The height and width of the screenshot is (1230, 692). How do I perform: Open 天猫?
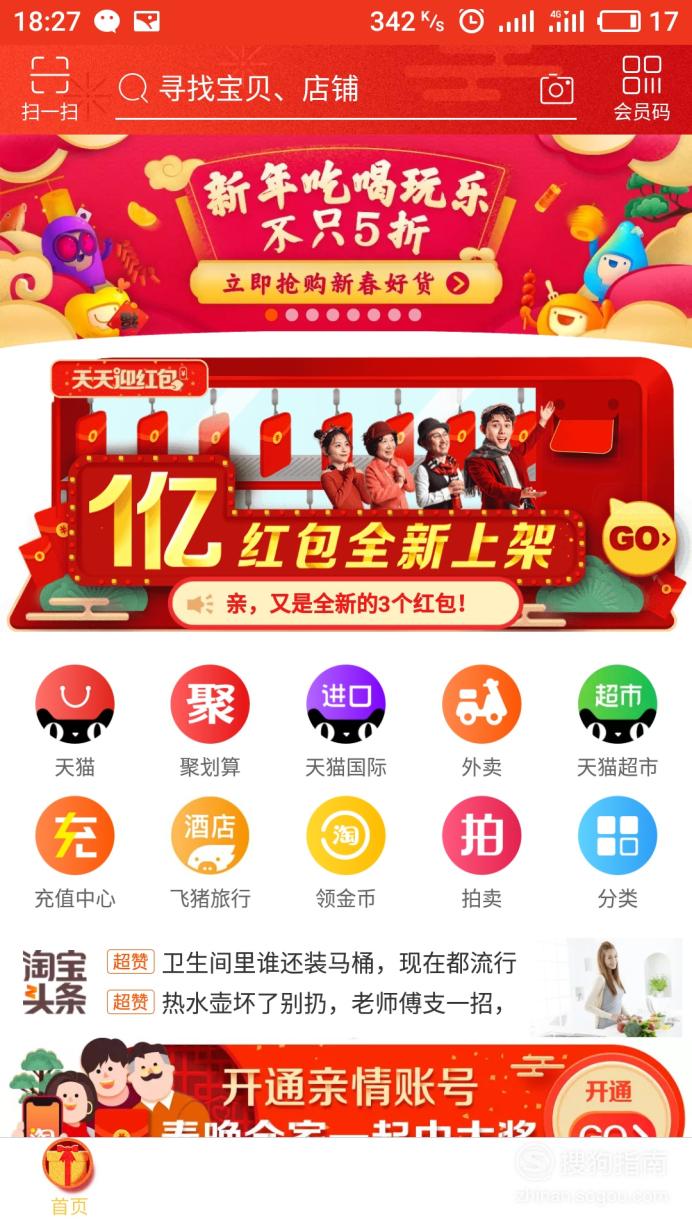[x=75, y=722]
